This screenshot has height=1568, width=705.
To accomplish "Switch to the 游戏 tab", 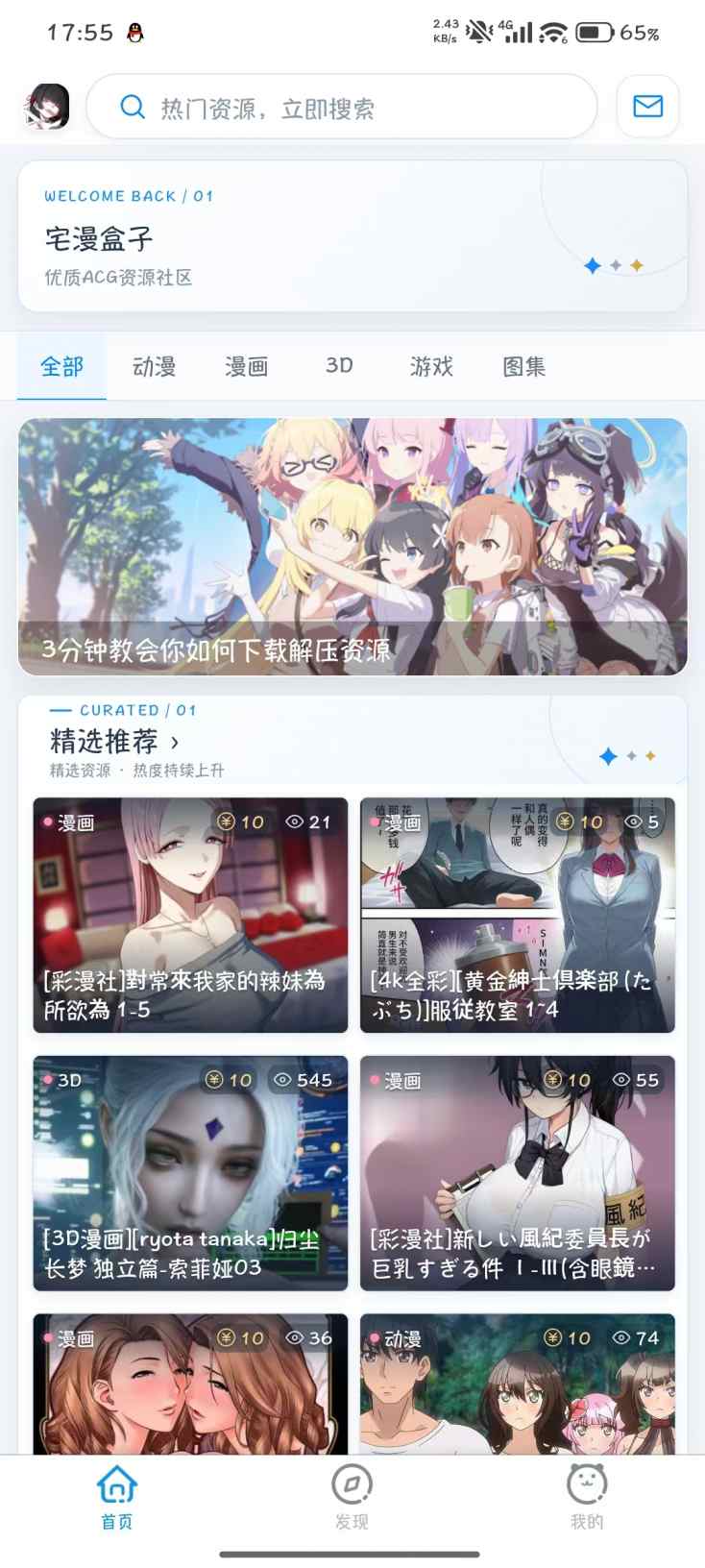I will click(x=431, y=366).
